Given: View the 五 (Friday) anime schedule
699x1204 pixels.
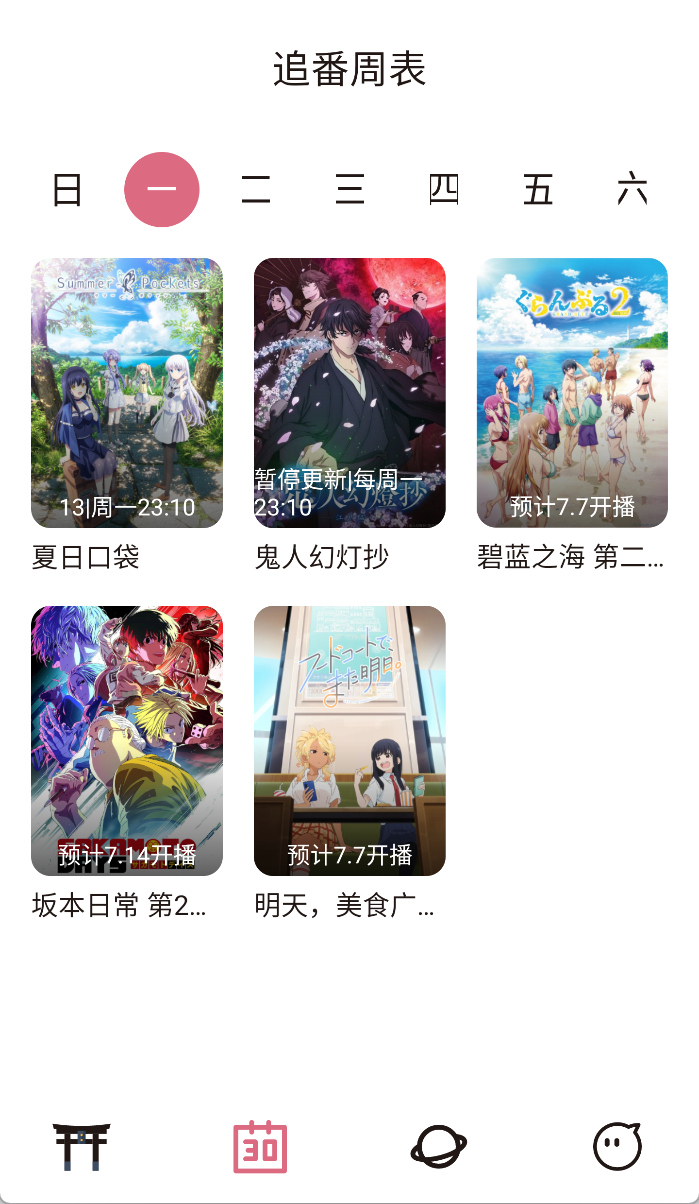Looking at the screenshot, I should [538, 189].
